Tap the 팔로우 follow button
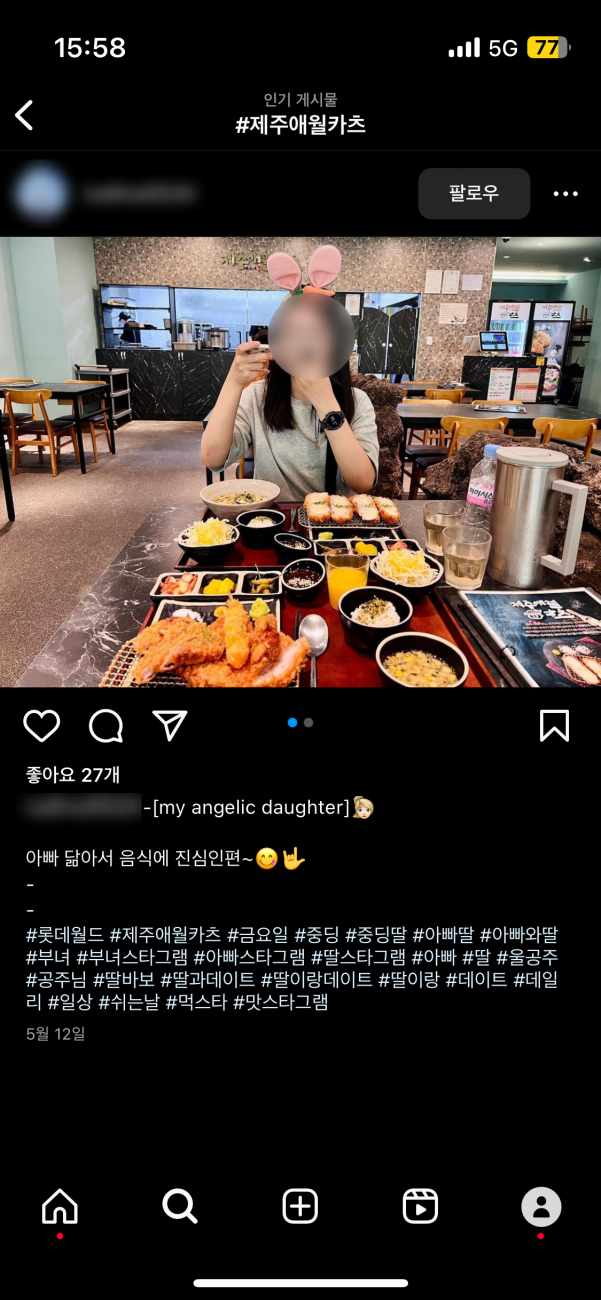 473,193
